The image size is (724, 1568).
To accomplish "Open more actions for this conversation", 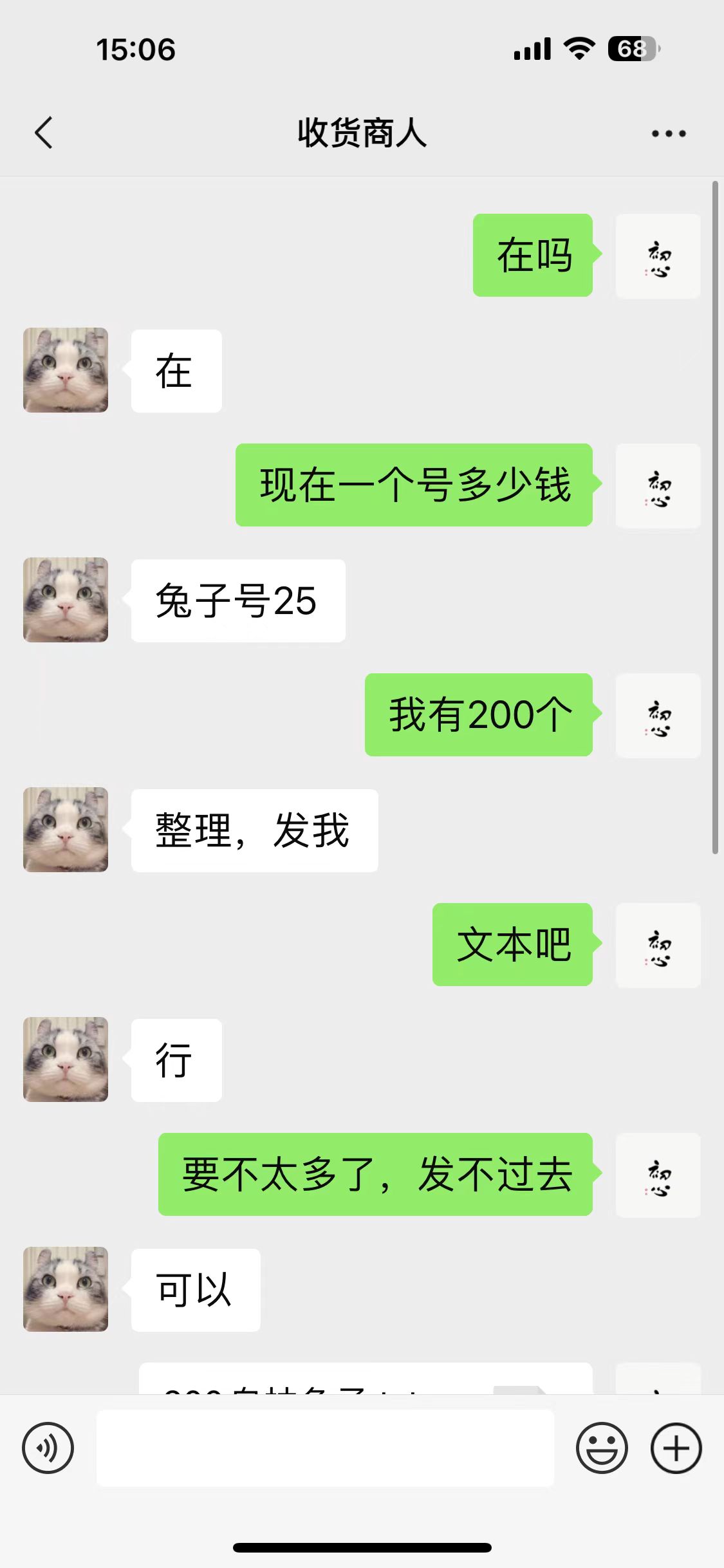I will pyautogui.click(x=666, y=133).
